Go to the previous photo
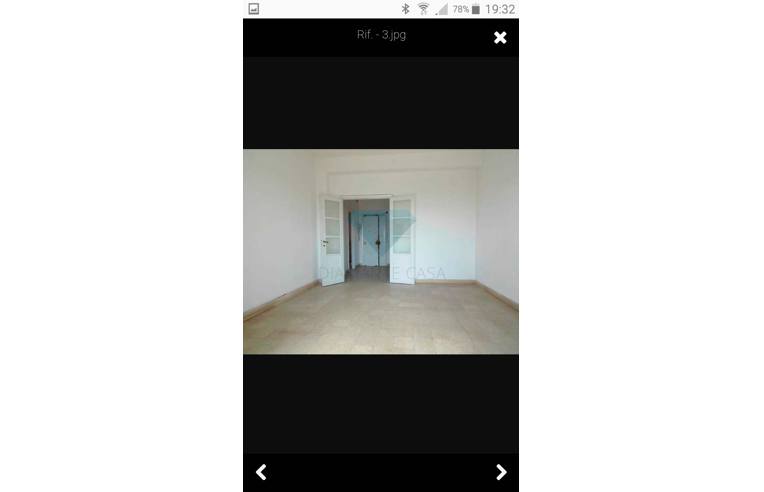The width and height of the screenshot is (764, 492). (x=261, y=472)
